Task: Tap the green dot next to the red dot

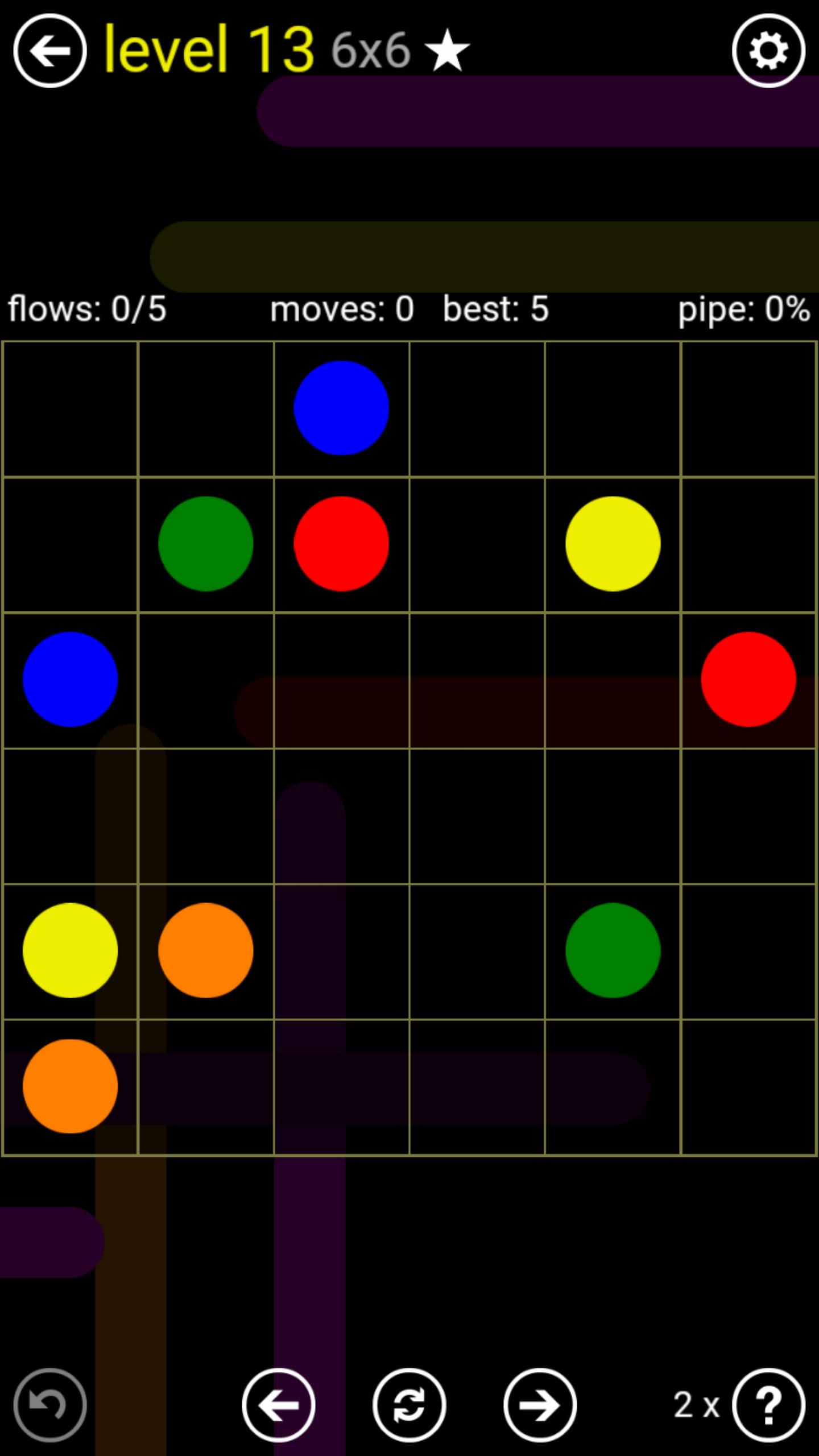Action: [x=205, y=544]
